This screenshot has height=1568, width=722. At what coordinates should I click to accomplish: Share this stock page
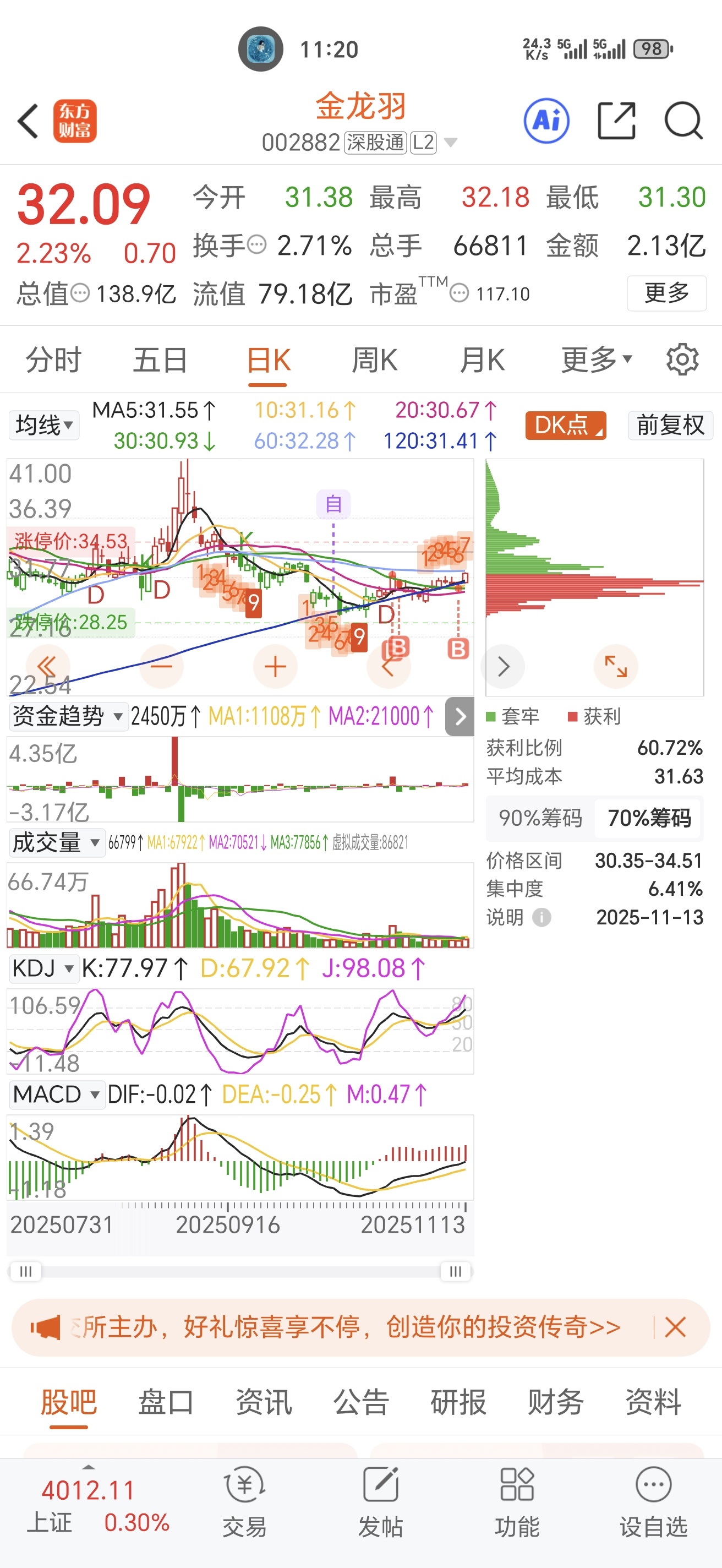(x=616, y=121)
